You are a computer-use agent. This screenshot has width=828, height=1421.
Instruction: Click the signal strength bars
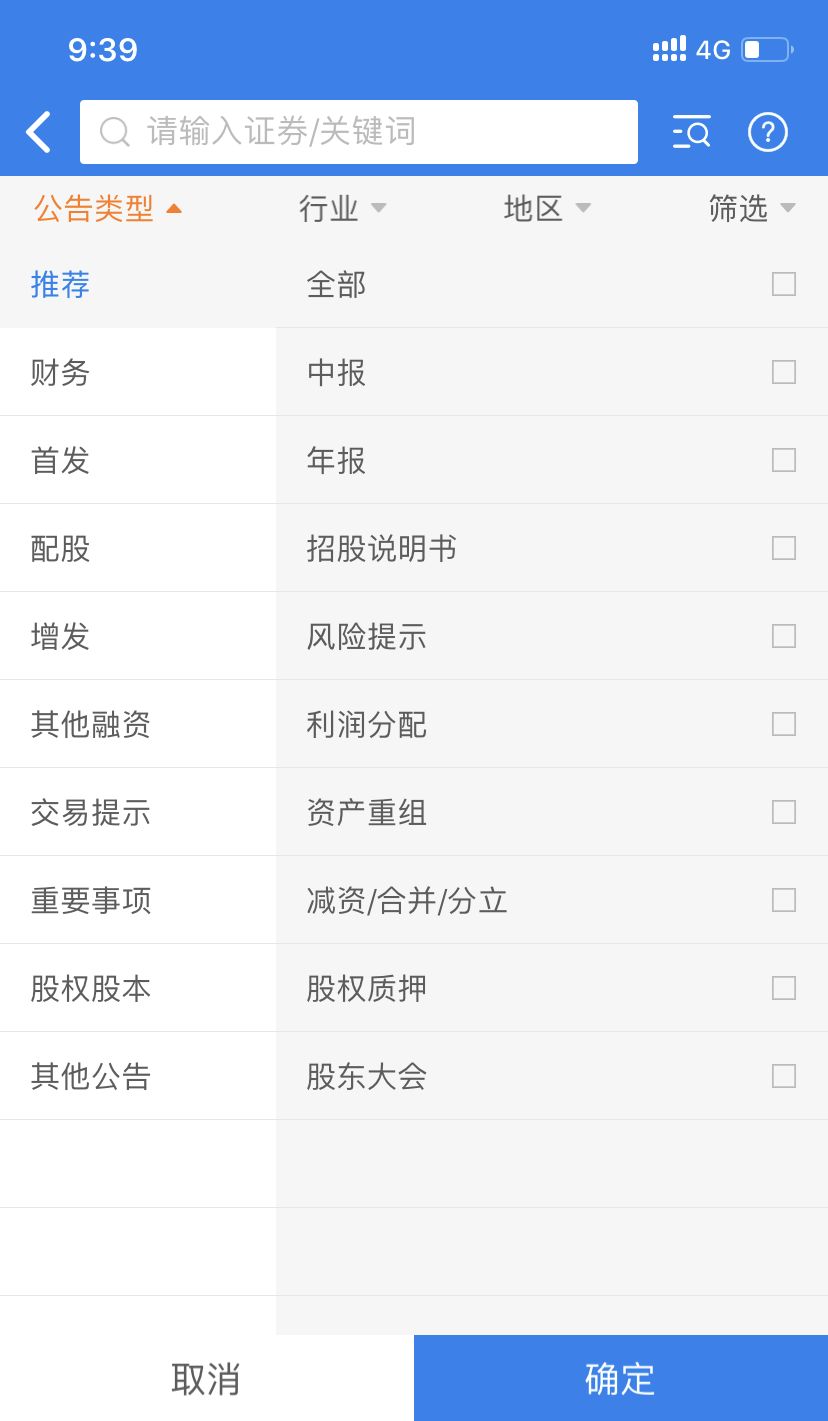click(669, 47)
